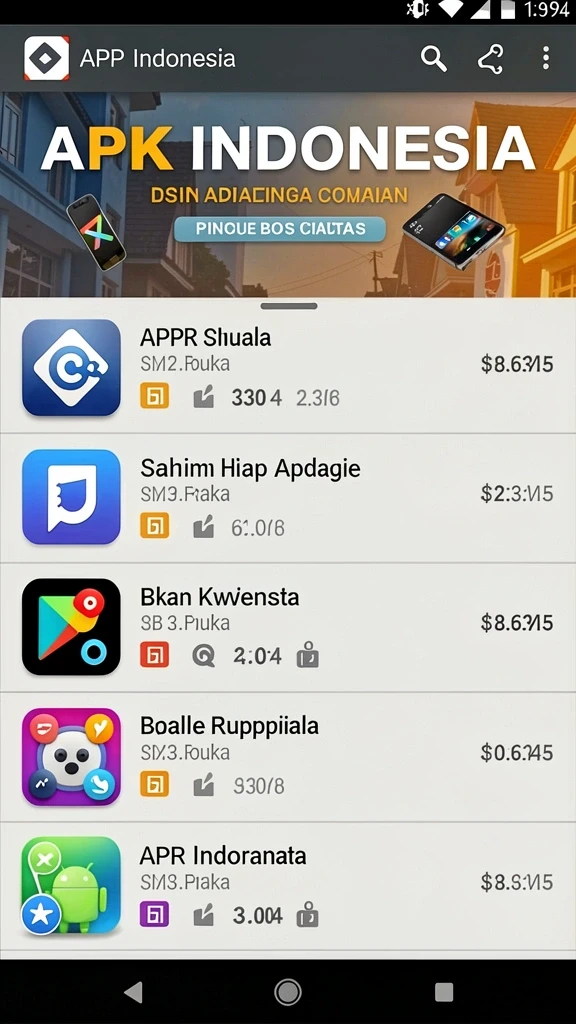Open the Bkan Kwiensta app listing

click(288, 627)
